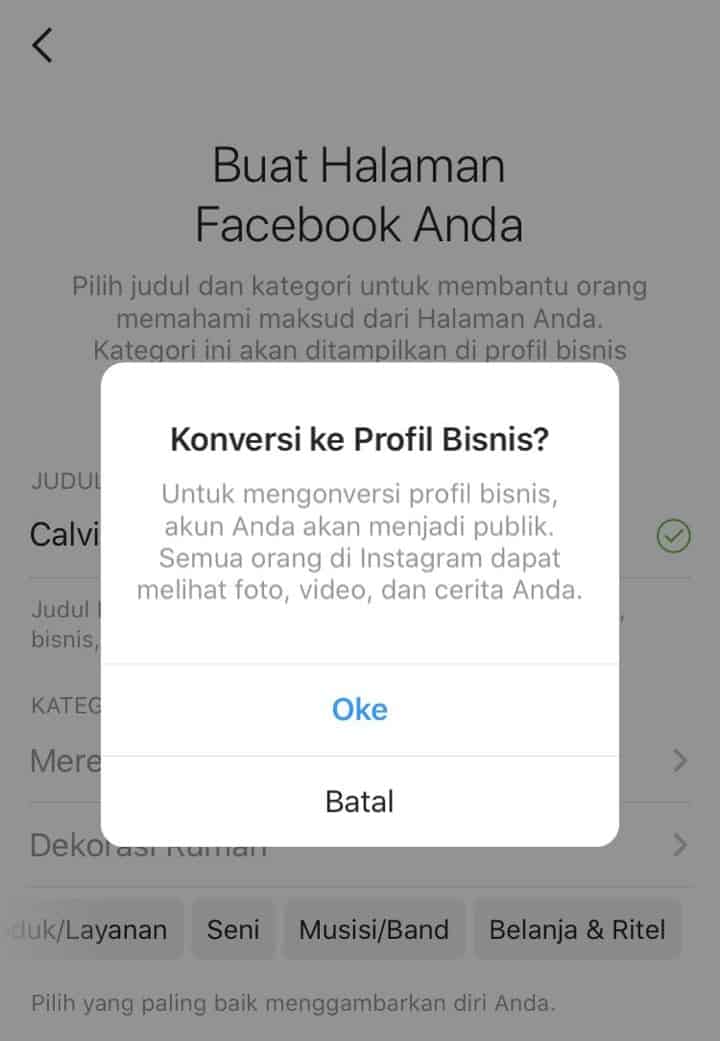The height and width of the screenshot is (1041, 720).
Task: Tap the back arrow at top left
Action: (x=42, y=44)
